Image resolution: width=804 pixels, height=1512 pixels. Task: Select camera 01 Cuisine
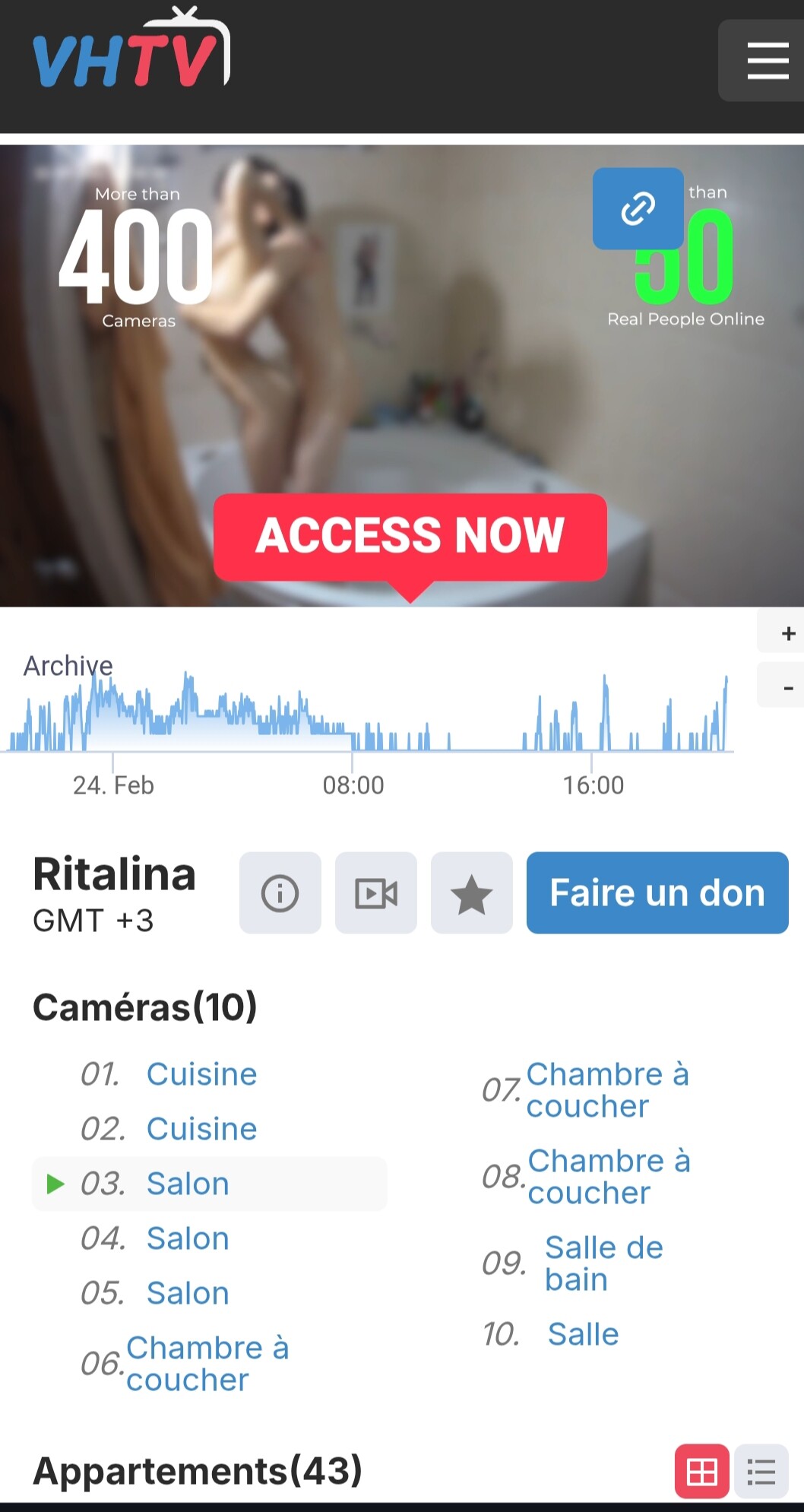pyautogui.click(x=201, y=1074)
